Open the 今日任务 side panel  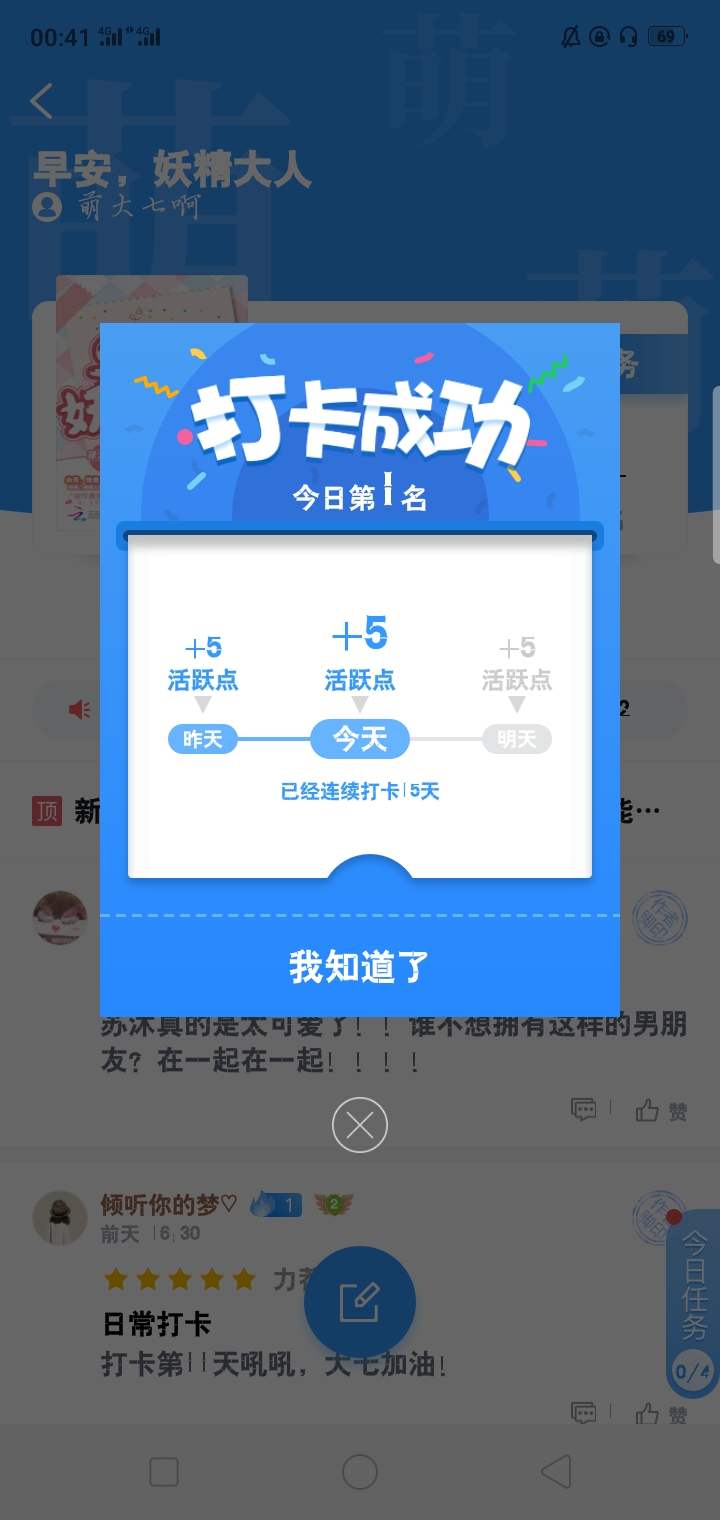(x=694, y=1300)
